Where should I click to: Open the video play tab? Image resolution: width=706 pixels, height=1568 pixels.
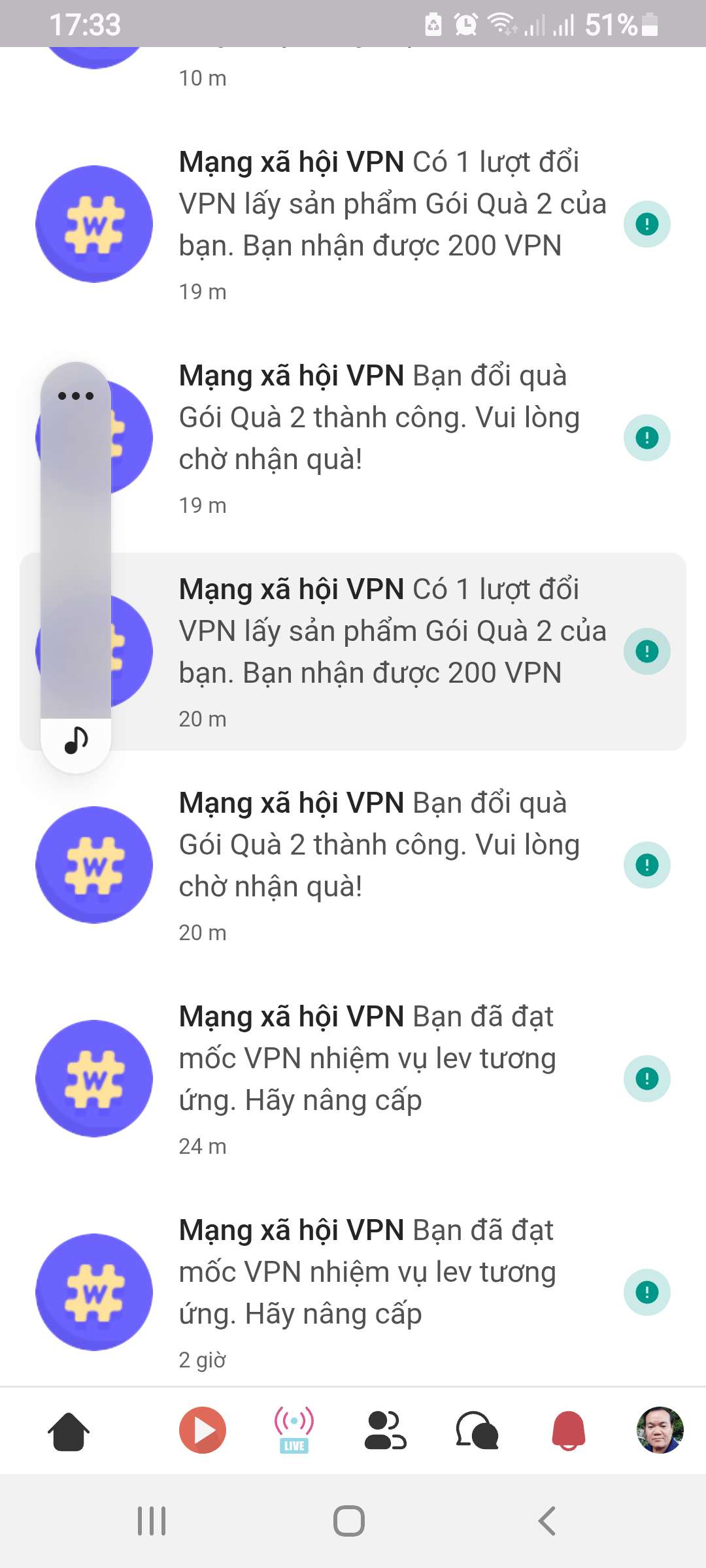[203, 1430]
